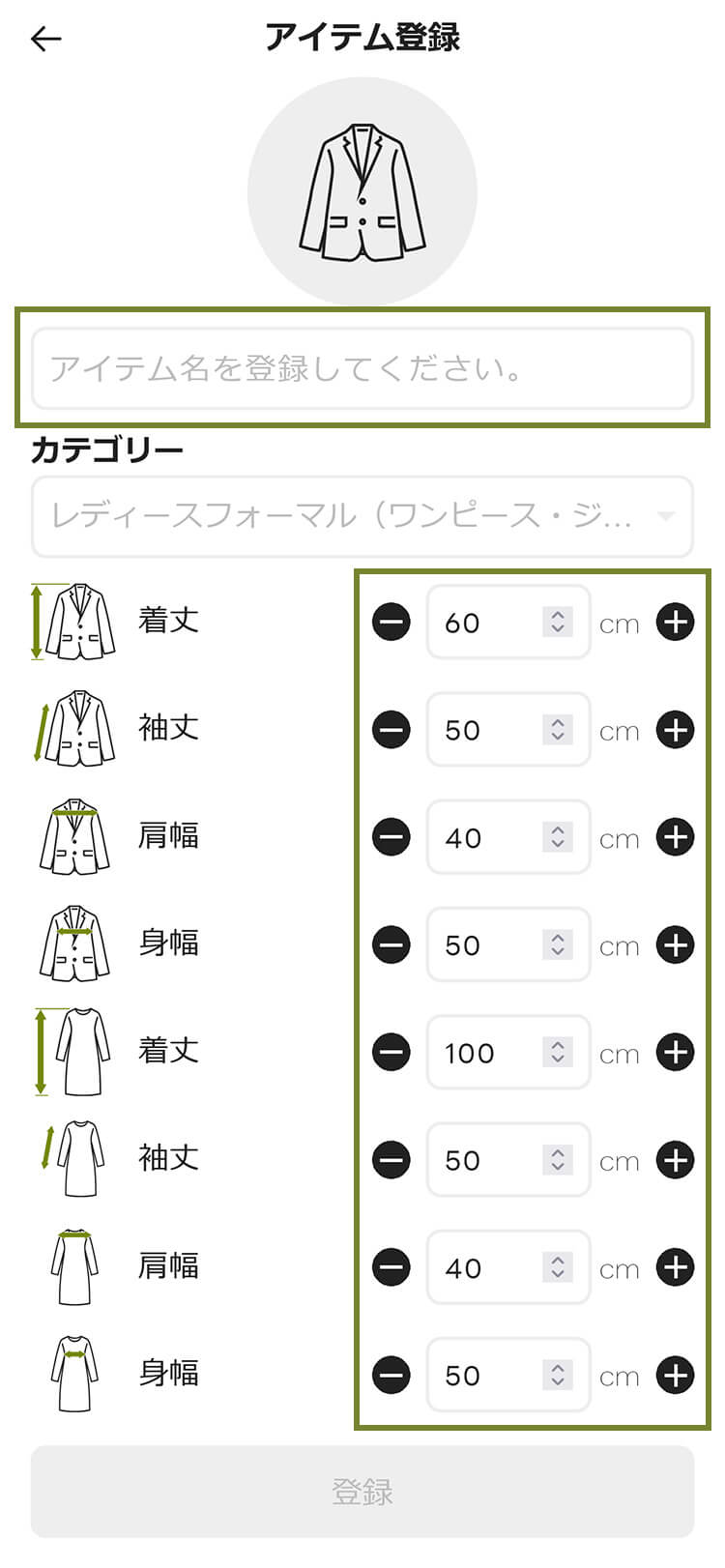Increase the dress 身幅 measurement
Screen dimensions: 725x1568
click(675, 1375)
